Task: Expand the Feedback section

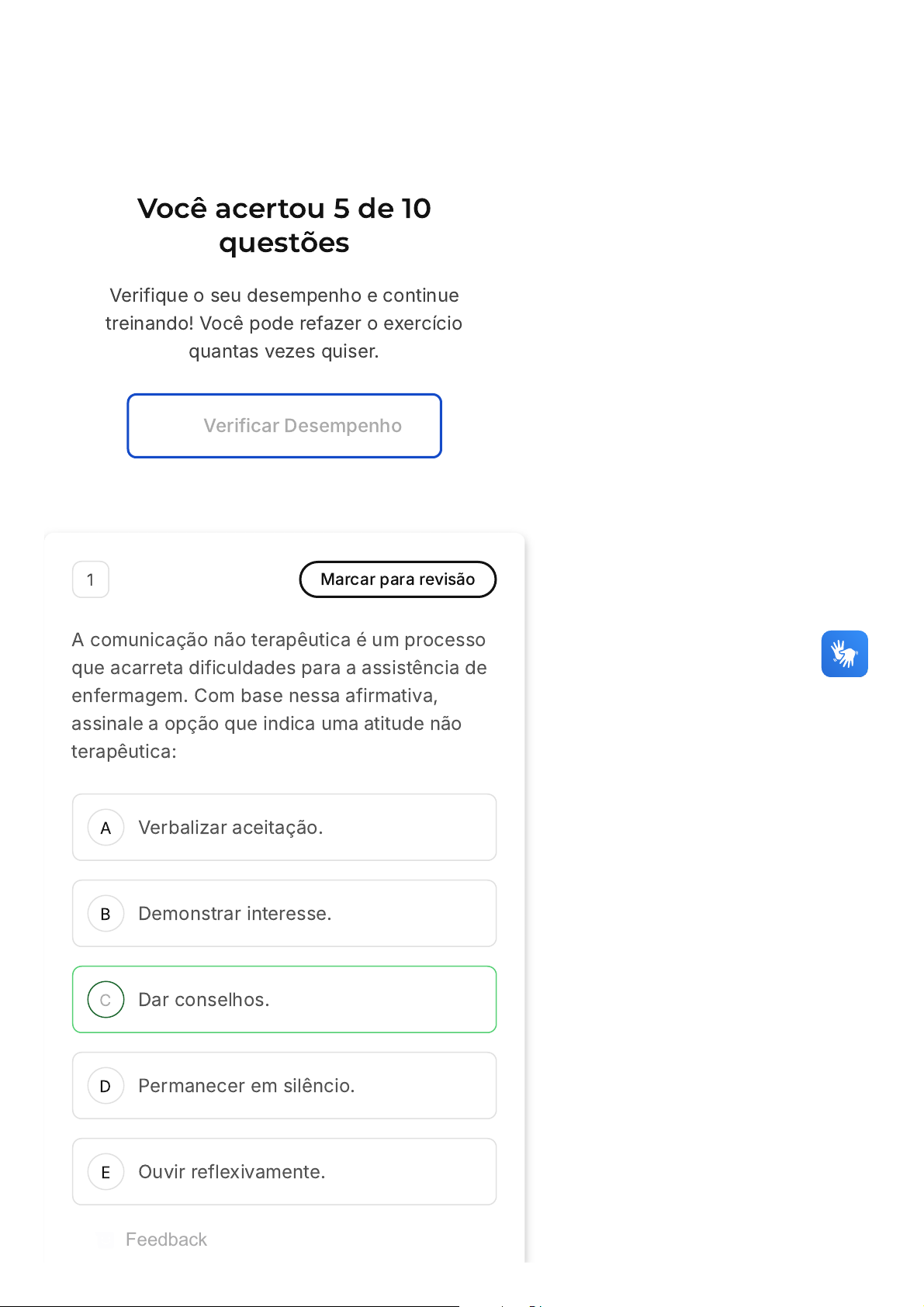Action: [165, 1240]
